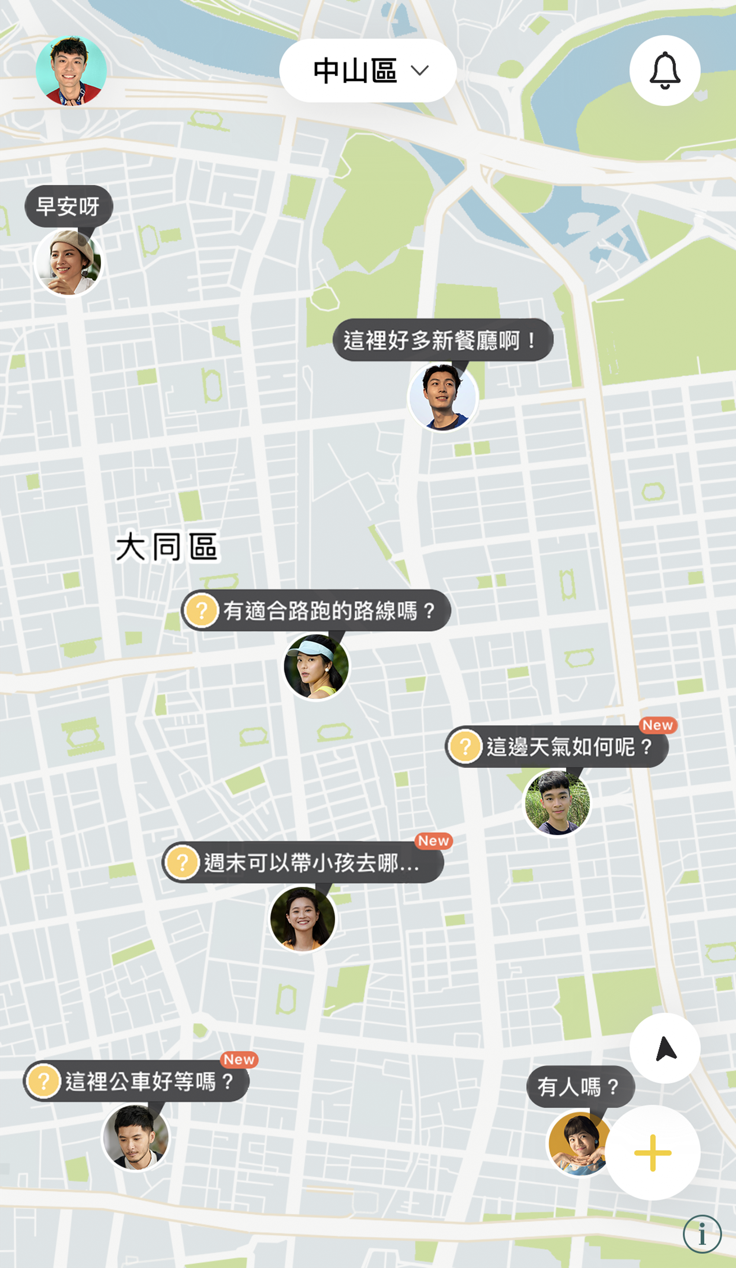This screenshot has height=1268, width=736.
Task: Recenter map on my location
Action: click(665, 1048)
